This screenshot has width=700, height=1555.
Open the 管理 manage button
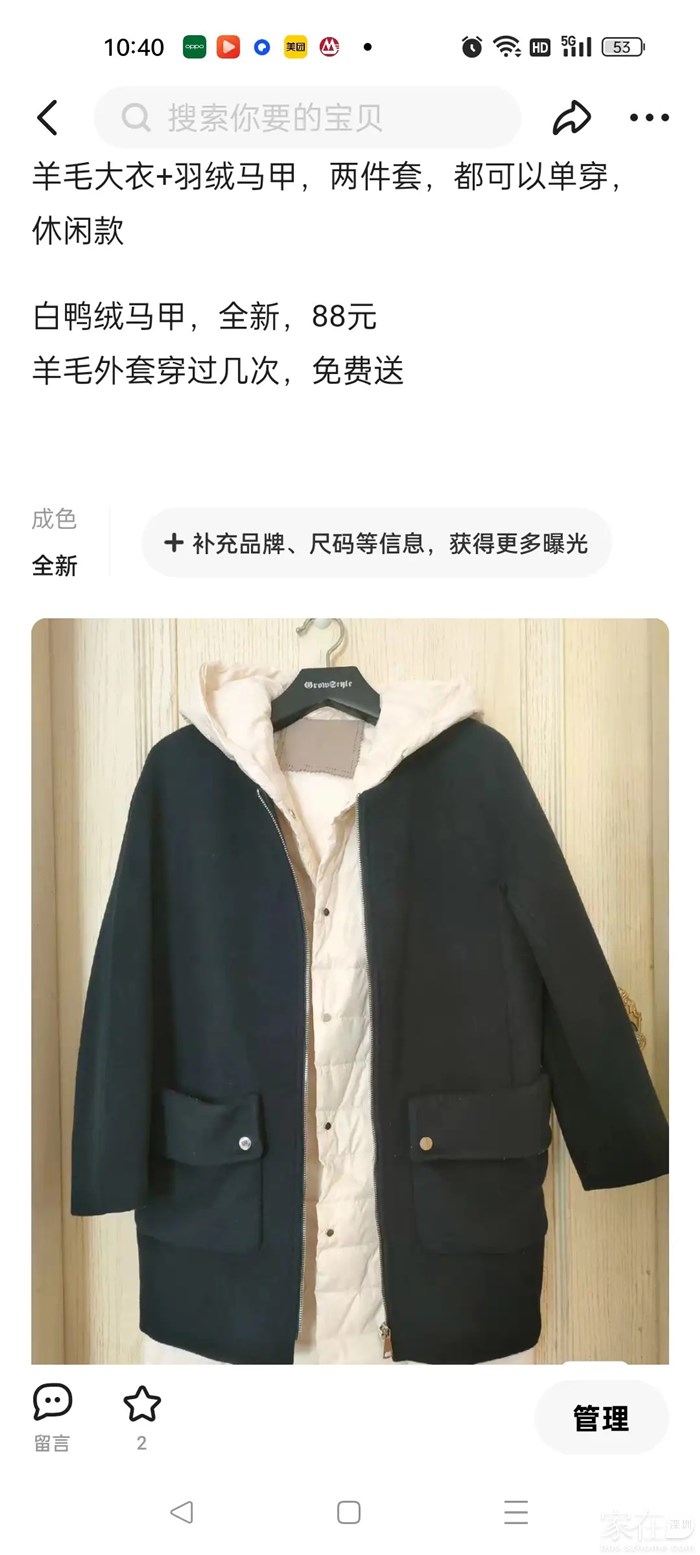click(600, 1418)
